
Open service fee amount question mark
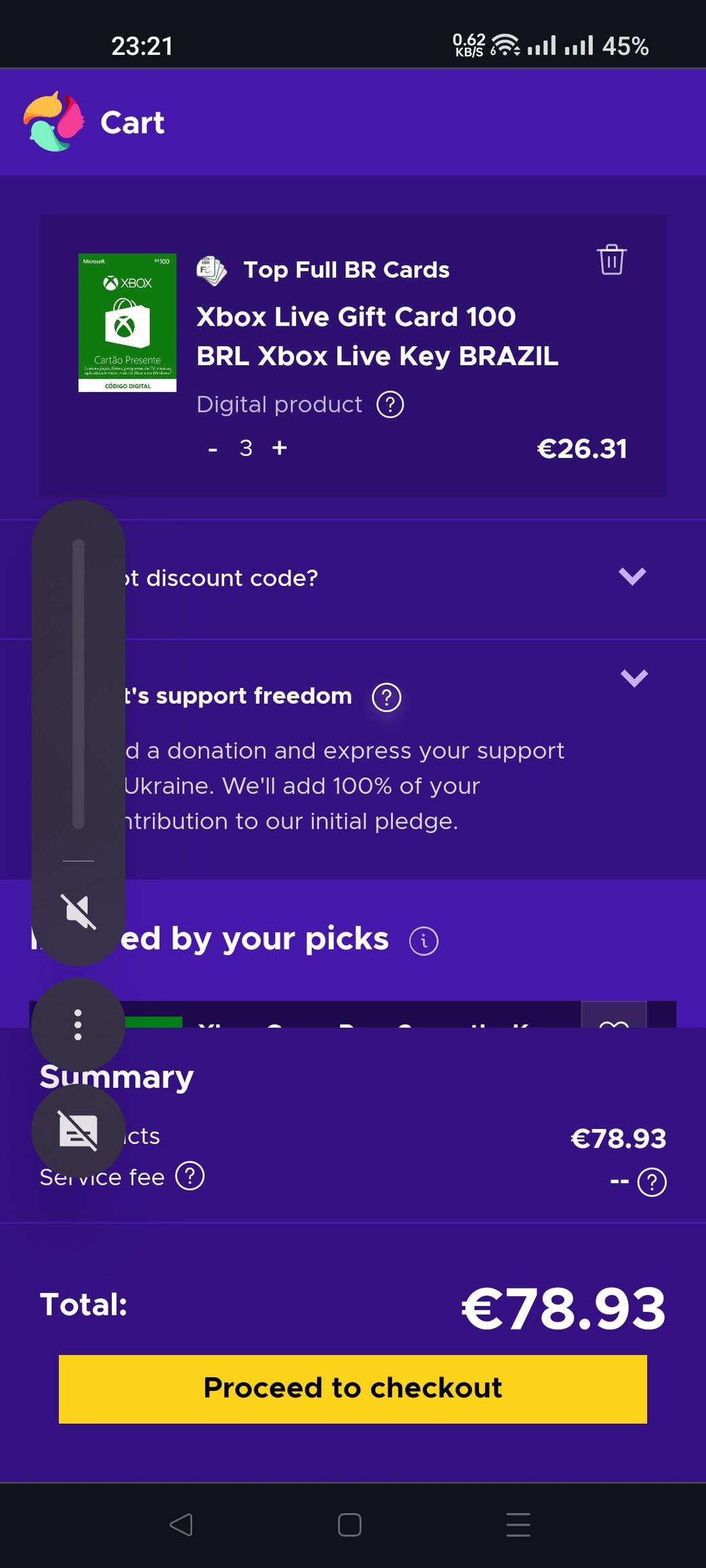pyautogui.click(x=652, y=1182)
